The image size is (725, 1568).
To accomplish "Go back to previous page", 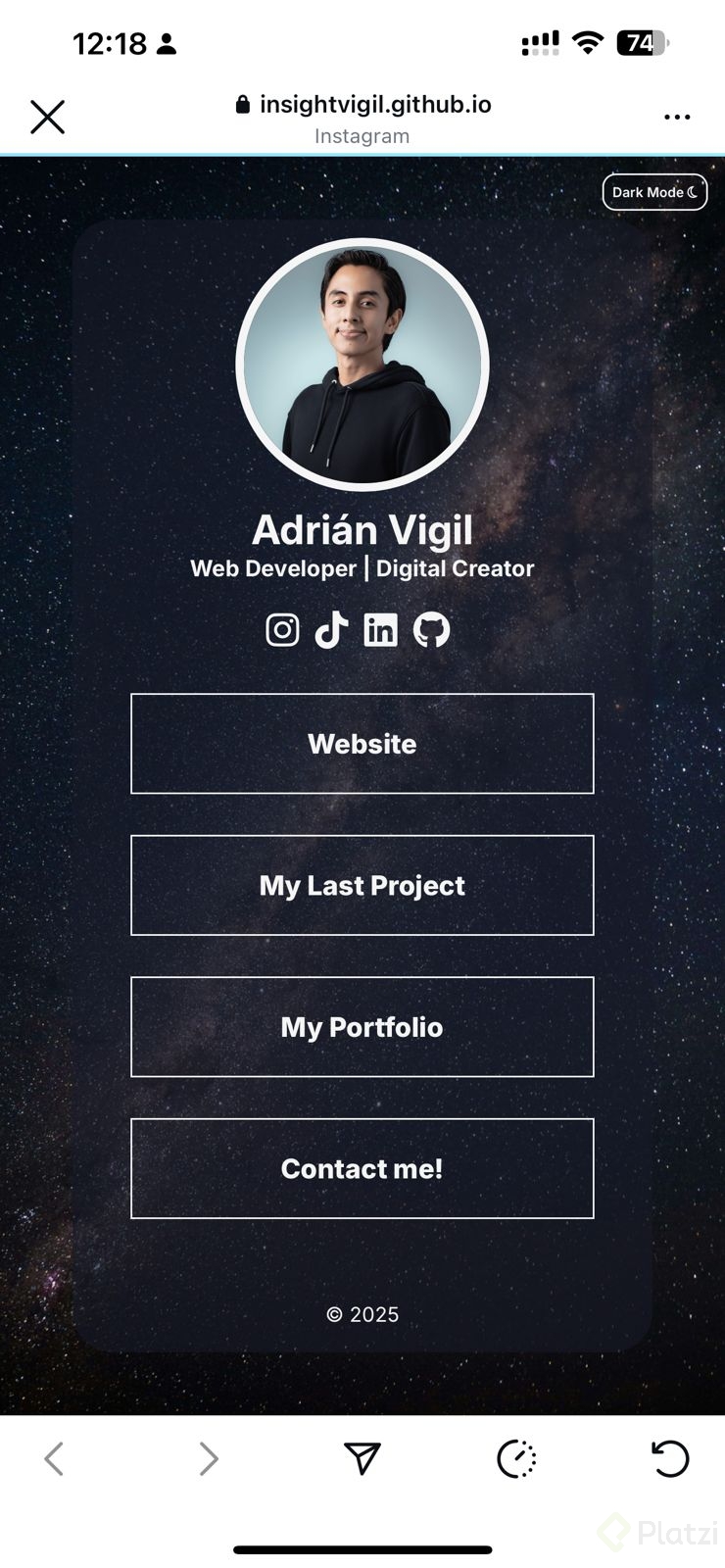I will (54, 1458).
